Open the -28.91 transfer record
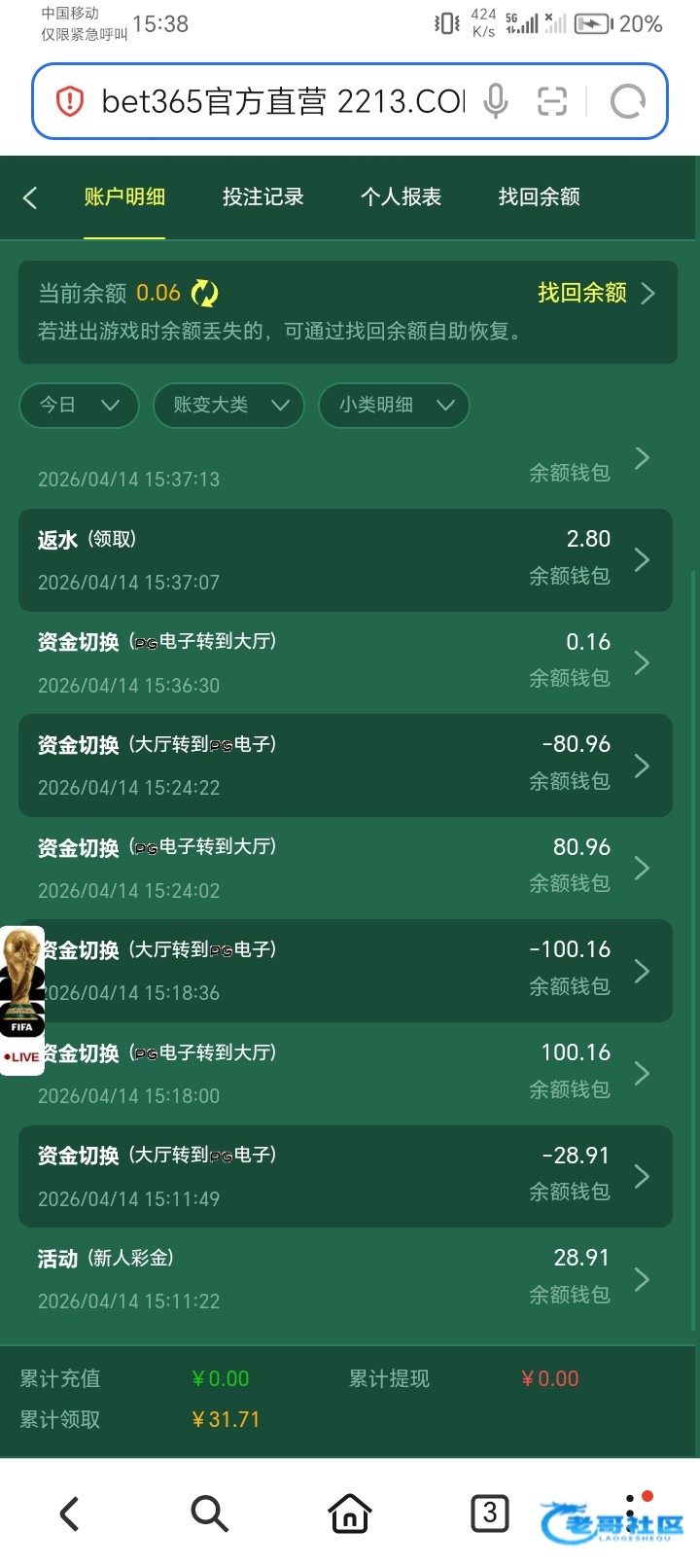 pos(345,1177)
